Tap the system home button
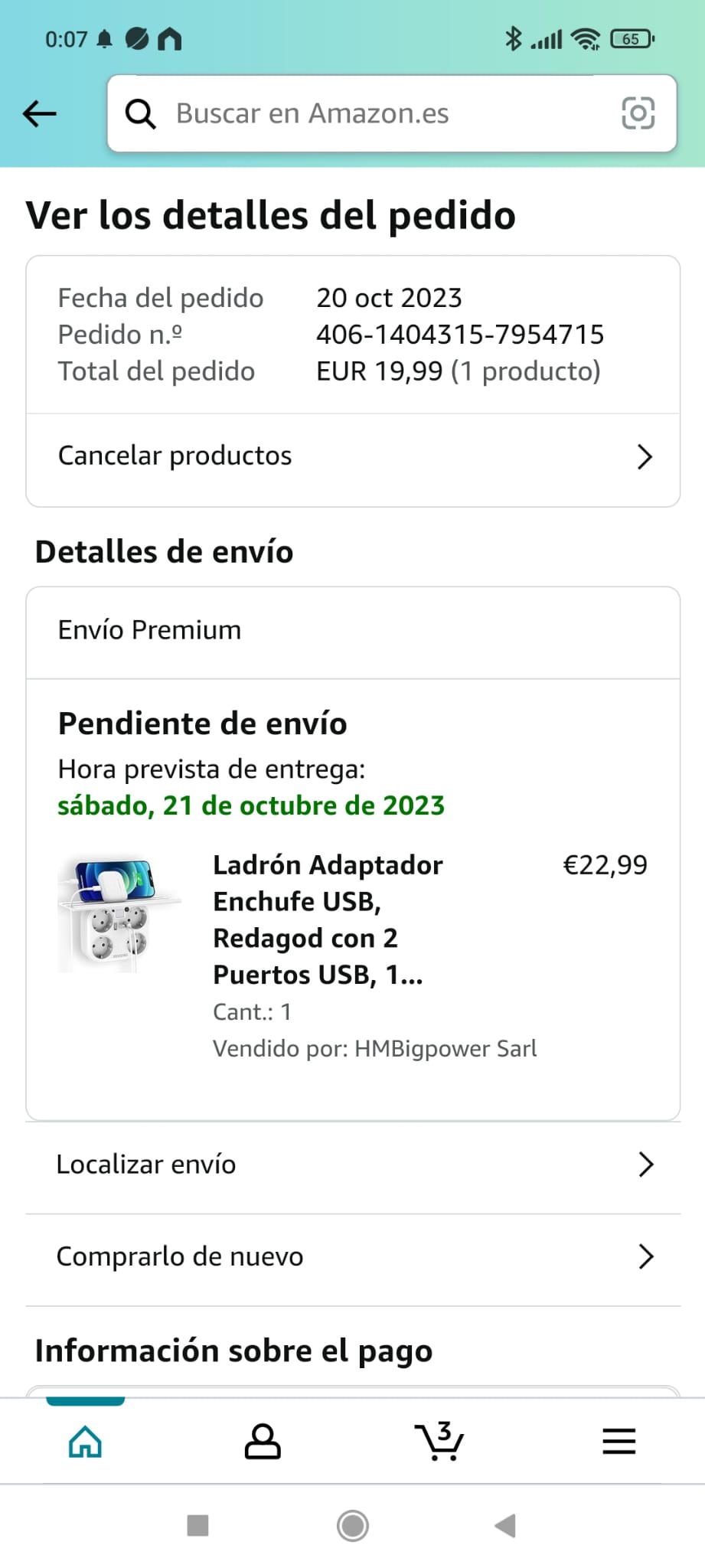The image size is (705, 1568). tap(352, 1526)
